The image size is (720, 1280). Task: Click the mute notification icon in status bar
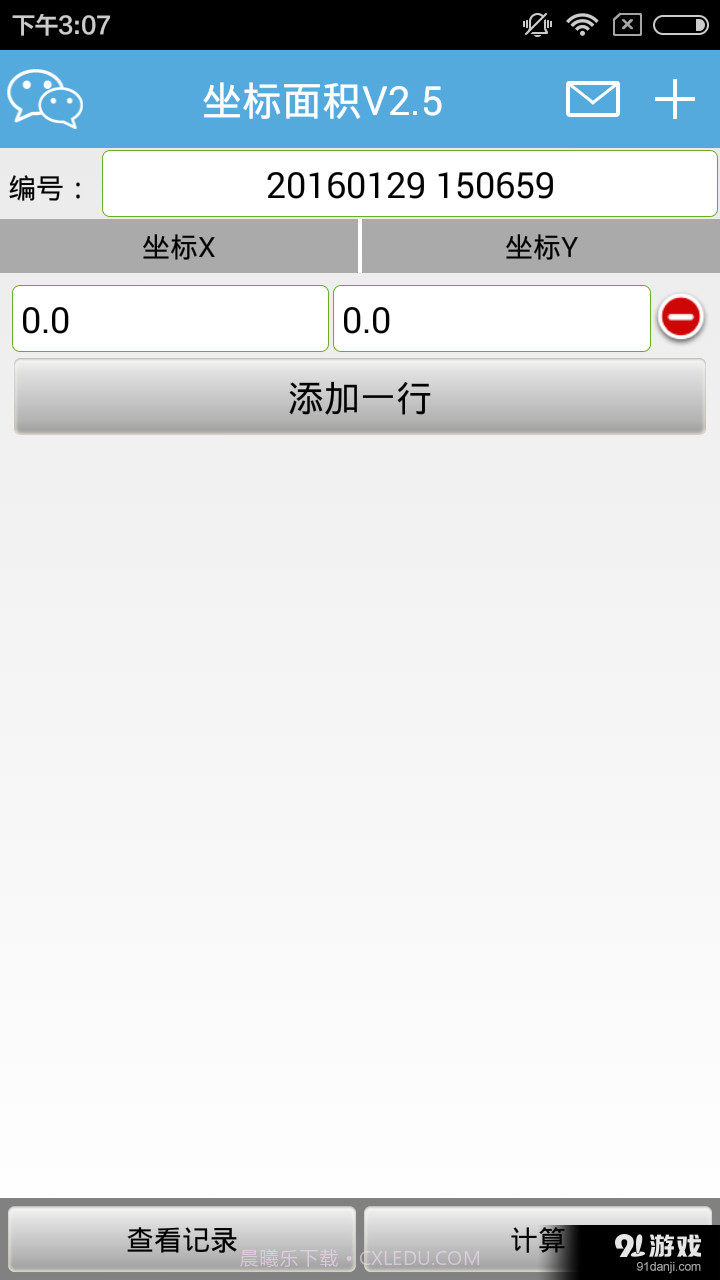[535, 25]
